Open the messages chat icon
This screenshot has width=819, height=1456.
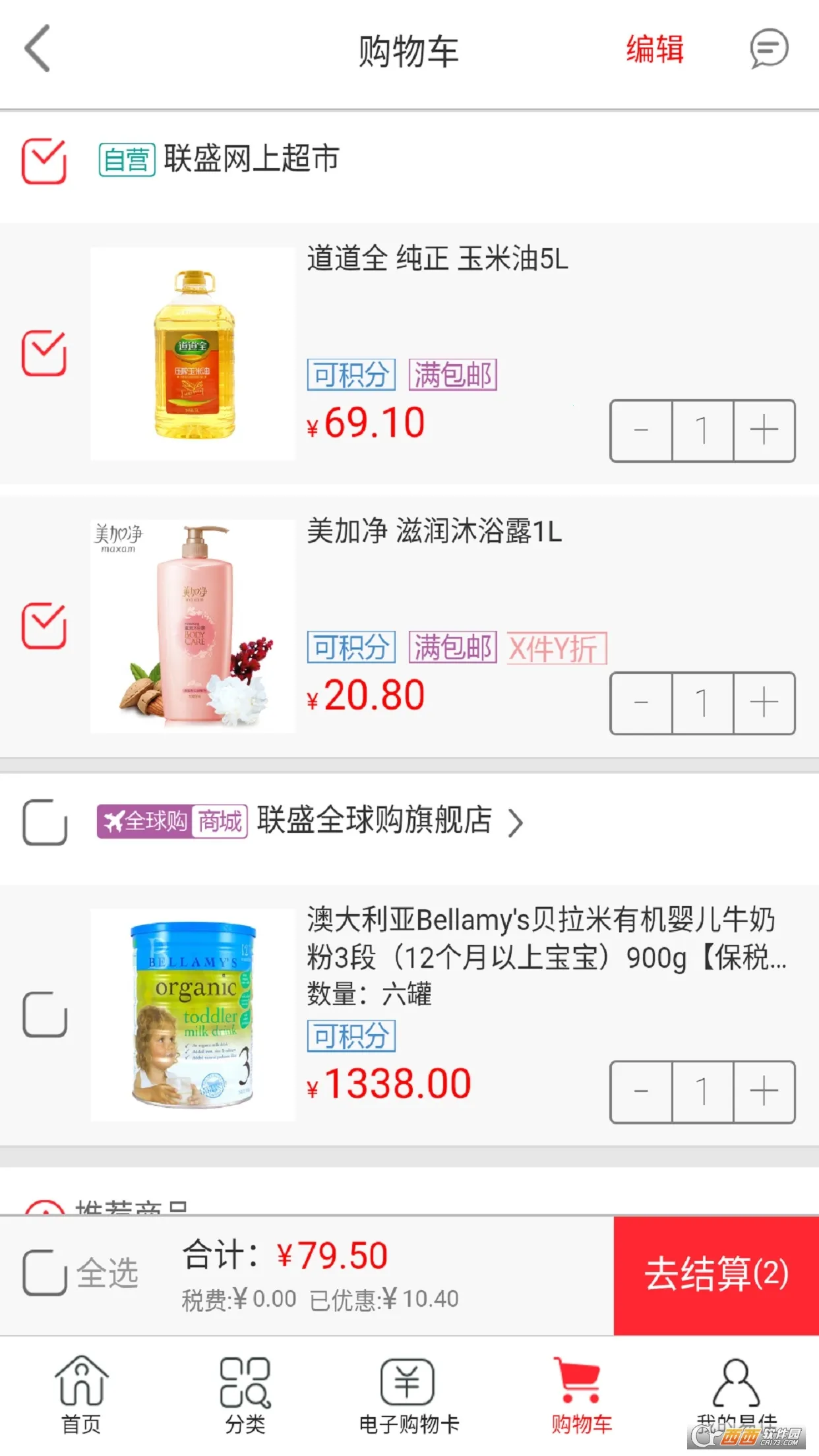pos(768,49)
